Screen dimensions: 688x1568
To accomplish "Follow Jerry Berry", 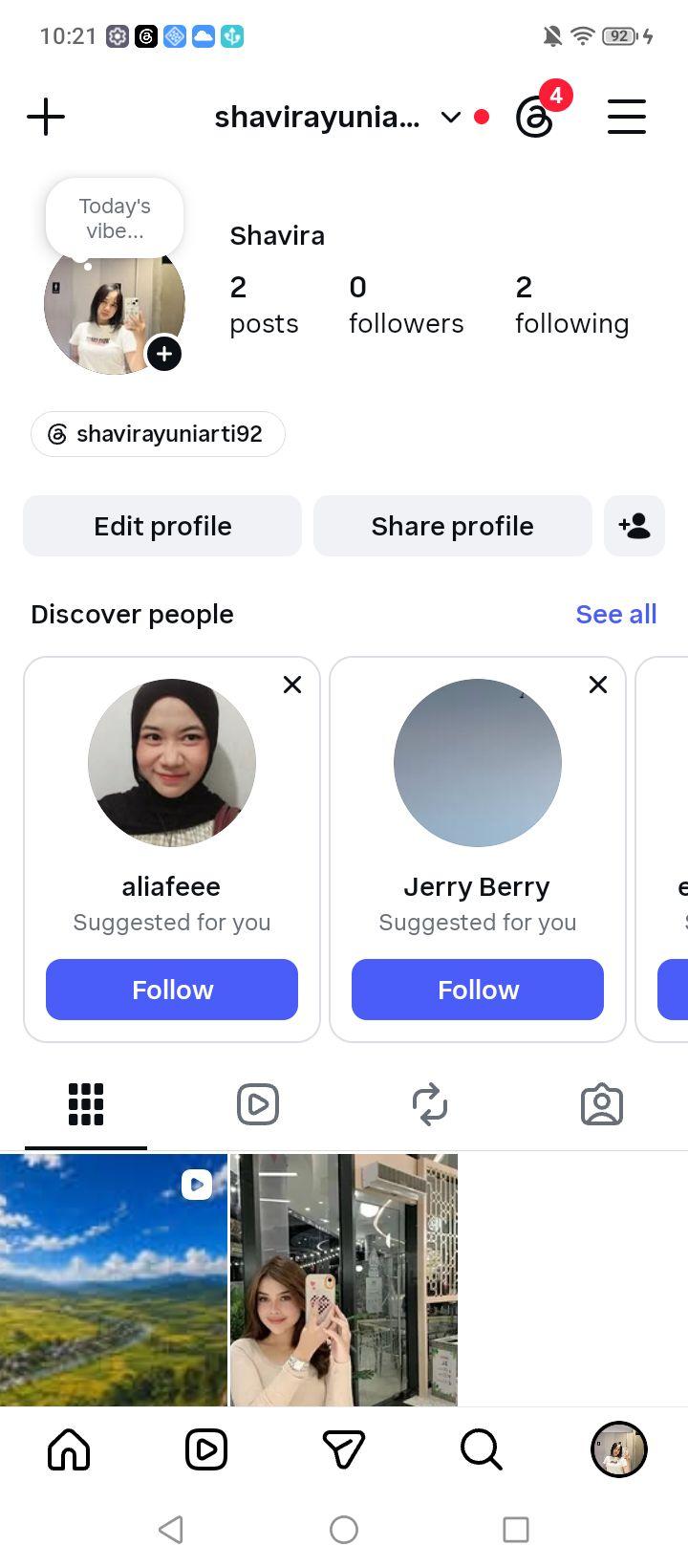I will [478, 990].
